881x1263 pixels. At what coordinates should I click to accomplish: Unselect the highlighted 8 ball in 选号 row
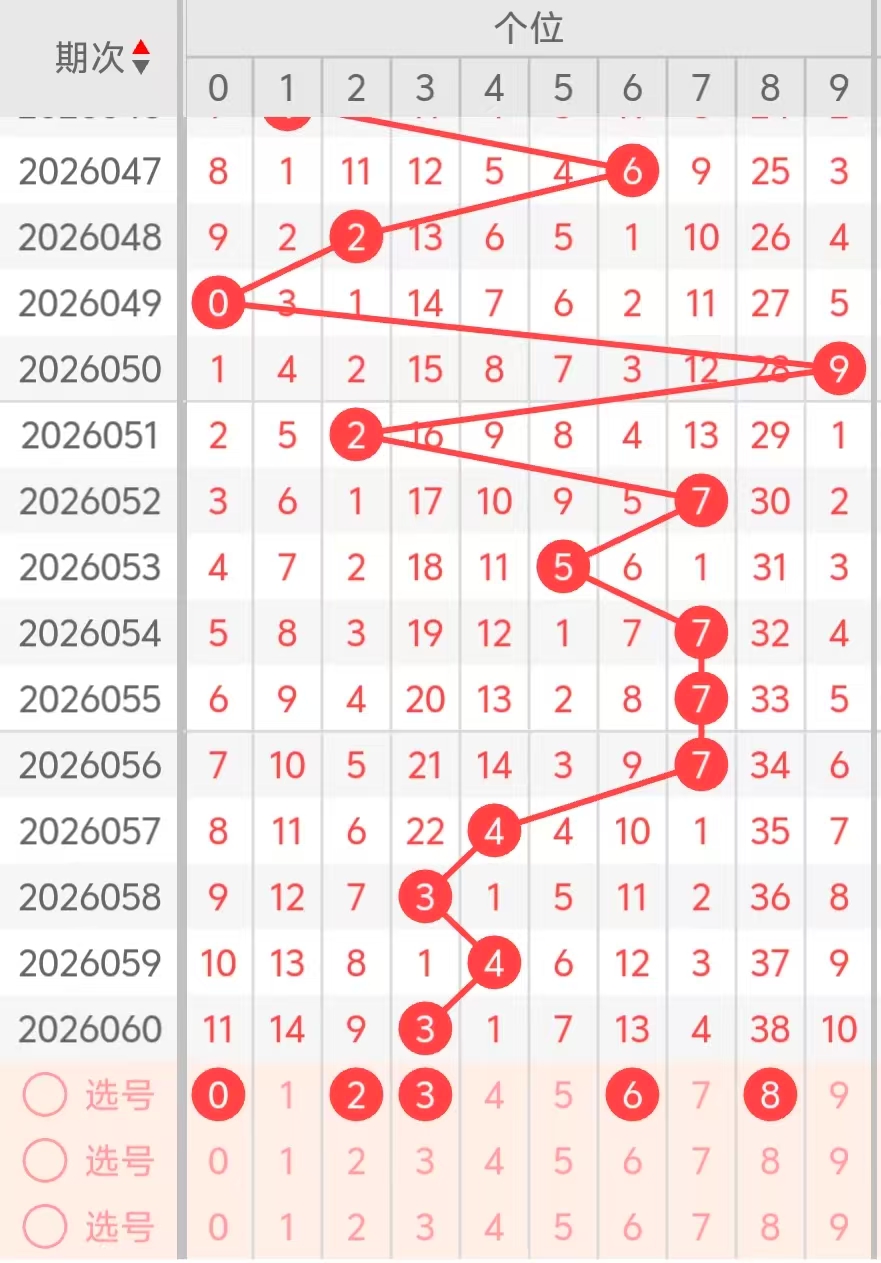point(770,1095)
